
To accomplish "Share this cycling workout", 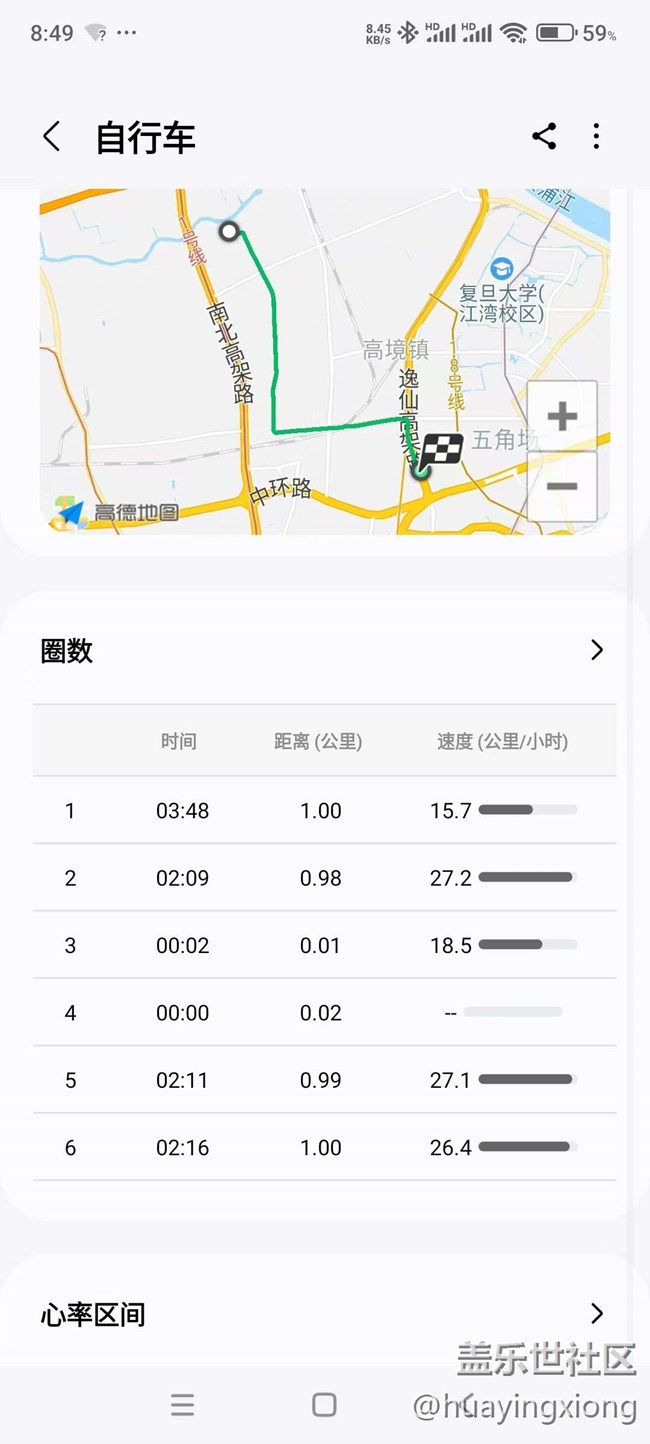I will tap(544, 137).
